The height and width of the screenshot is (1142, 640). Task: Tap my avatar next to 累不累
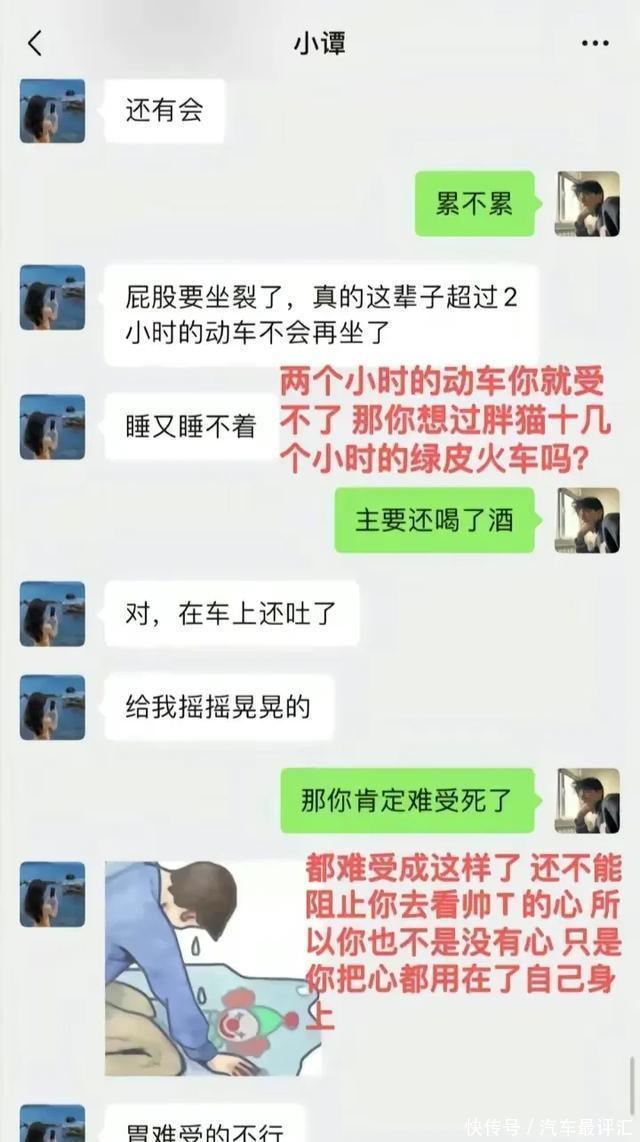point(587,204)
